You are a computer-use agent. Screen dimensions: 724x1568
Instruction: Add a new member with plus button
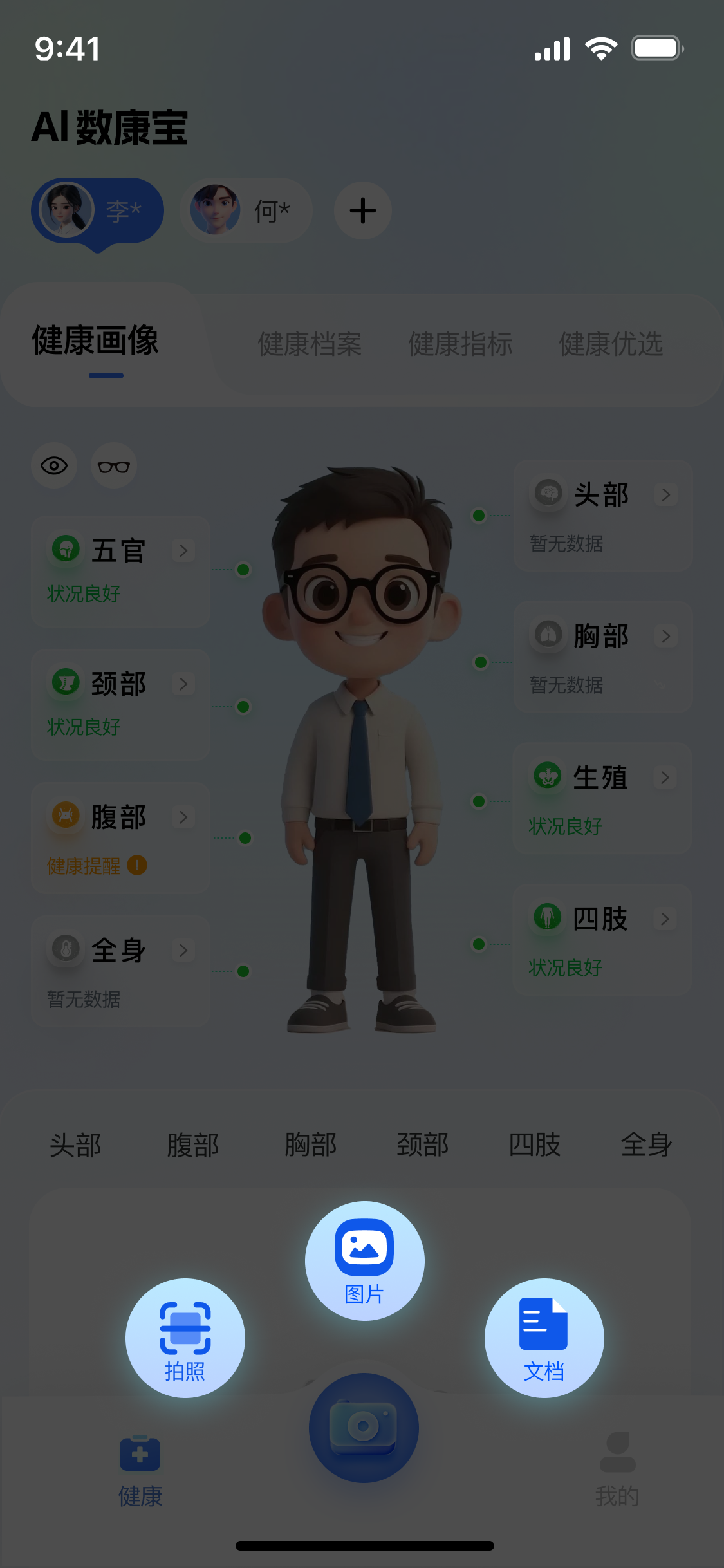click(363, 210)
